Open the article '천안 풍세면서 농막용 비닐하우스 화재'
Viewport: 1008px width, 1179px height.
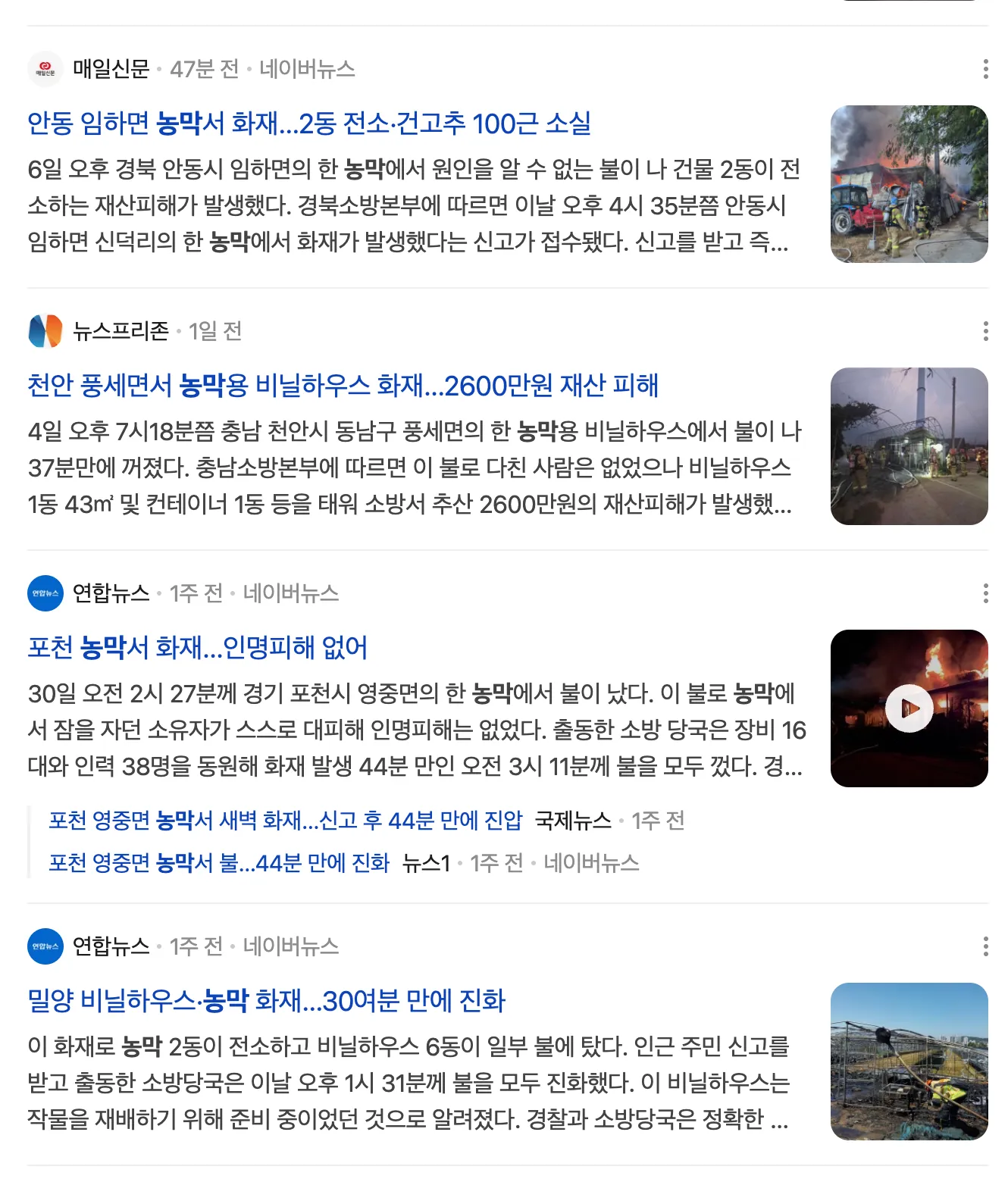tap(343, 386)
